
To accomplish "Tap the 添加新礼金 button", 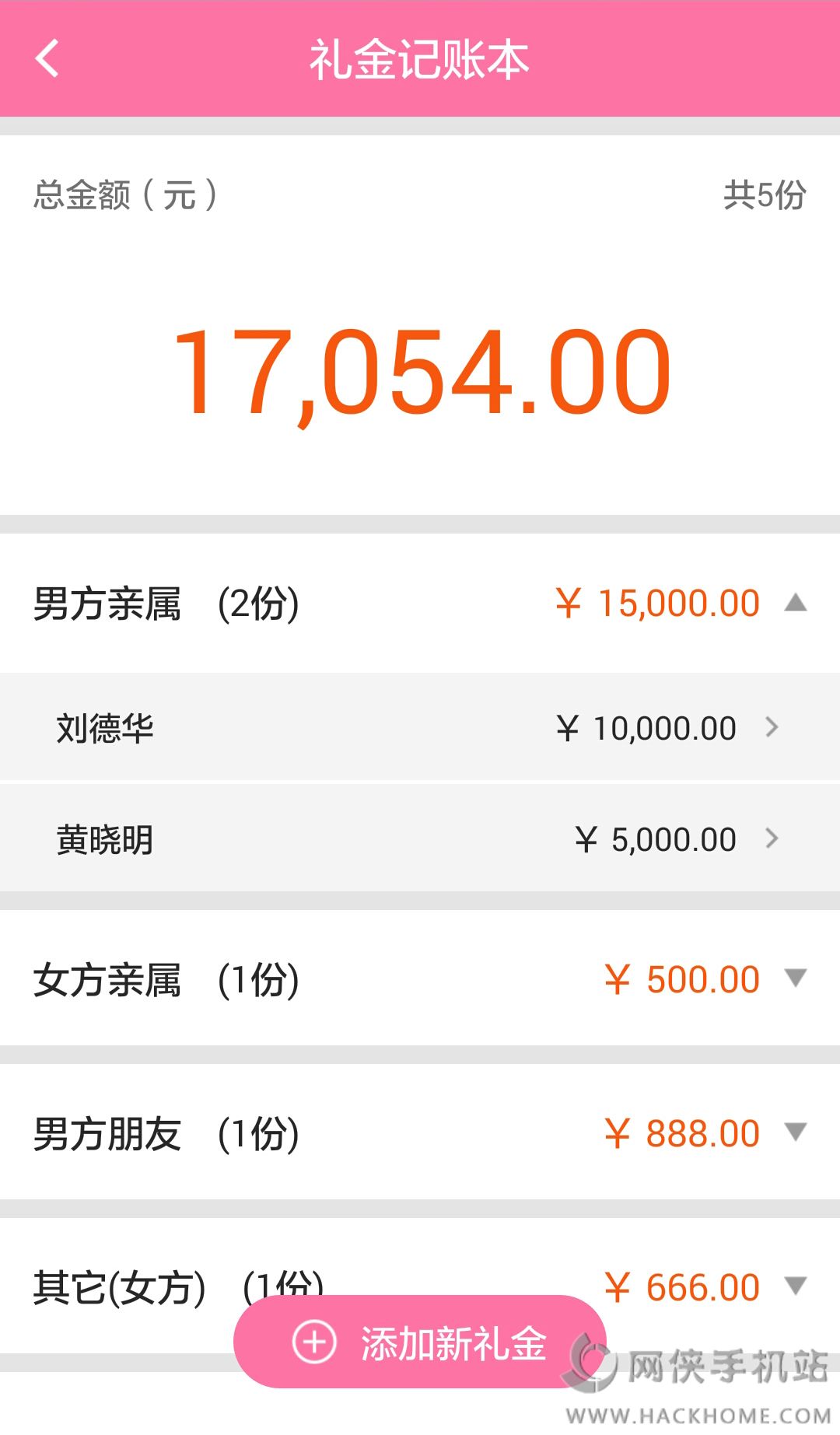I will [420, 1342].
